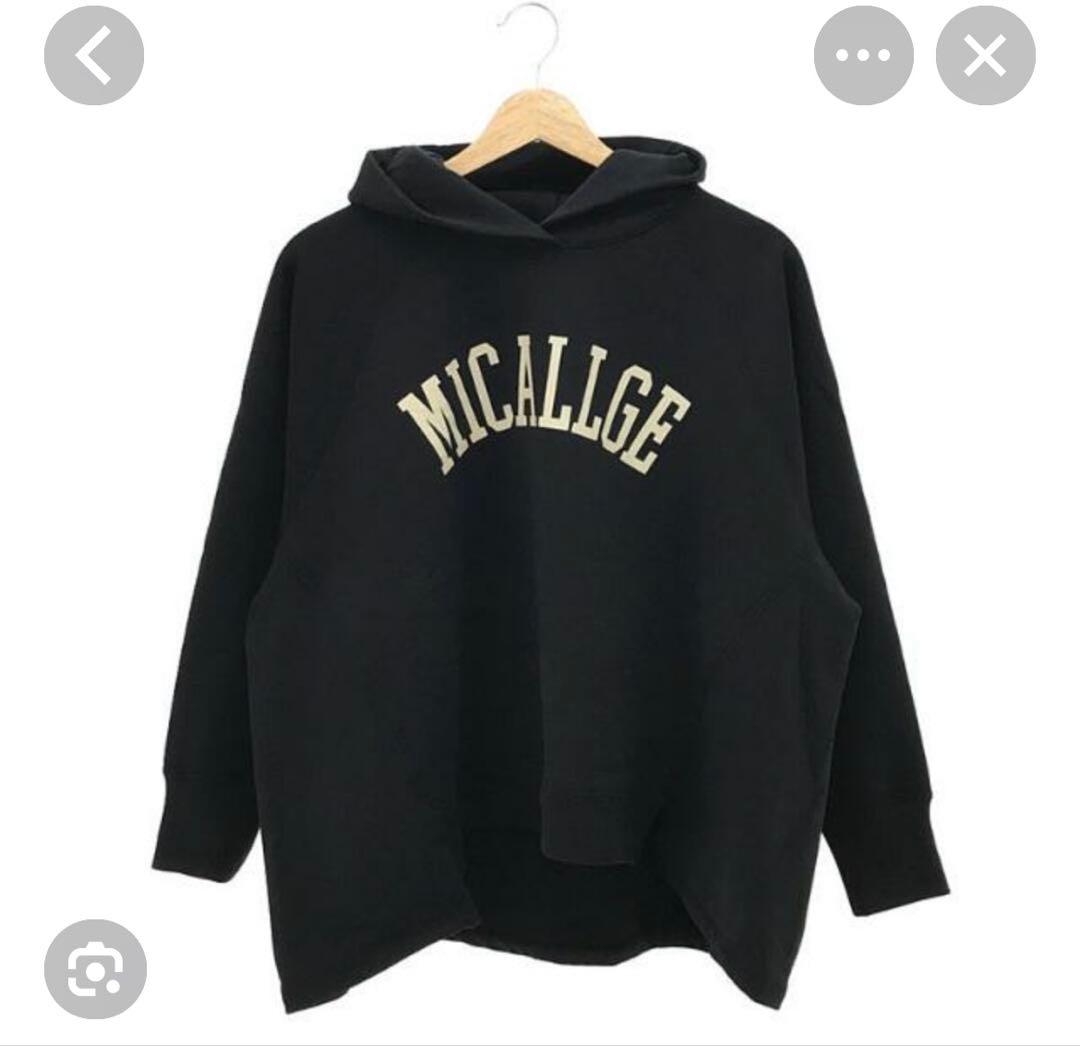The height and width of the screenshot is (1046, 1080).
Task: Close the image viewer
Action: point(985,56)
